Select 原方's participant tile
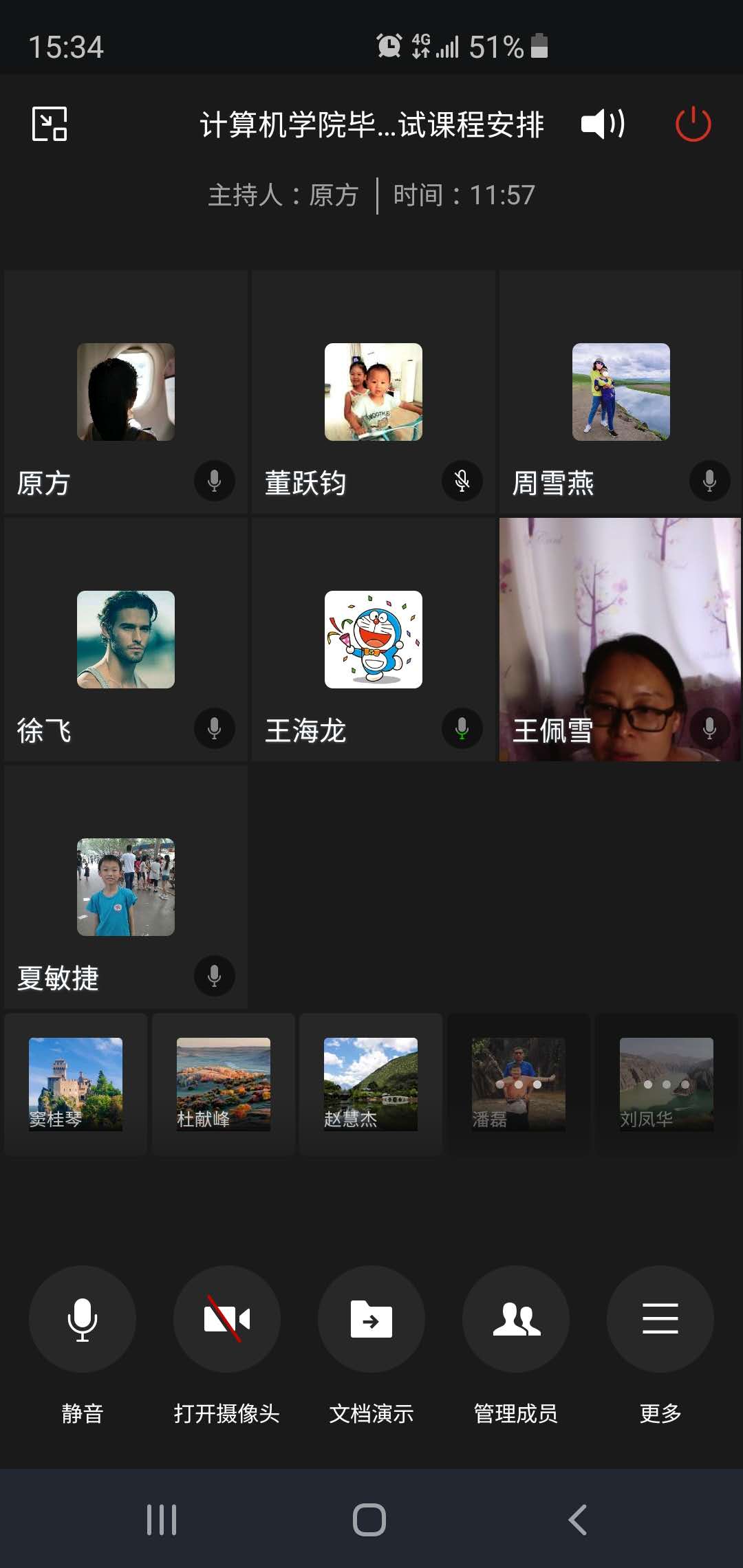The height and width of the screenshot is (1568, 743). [x=126, y=392]
